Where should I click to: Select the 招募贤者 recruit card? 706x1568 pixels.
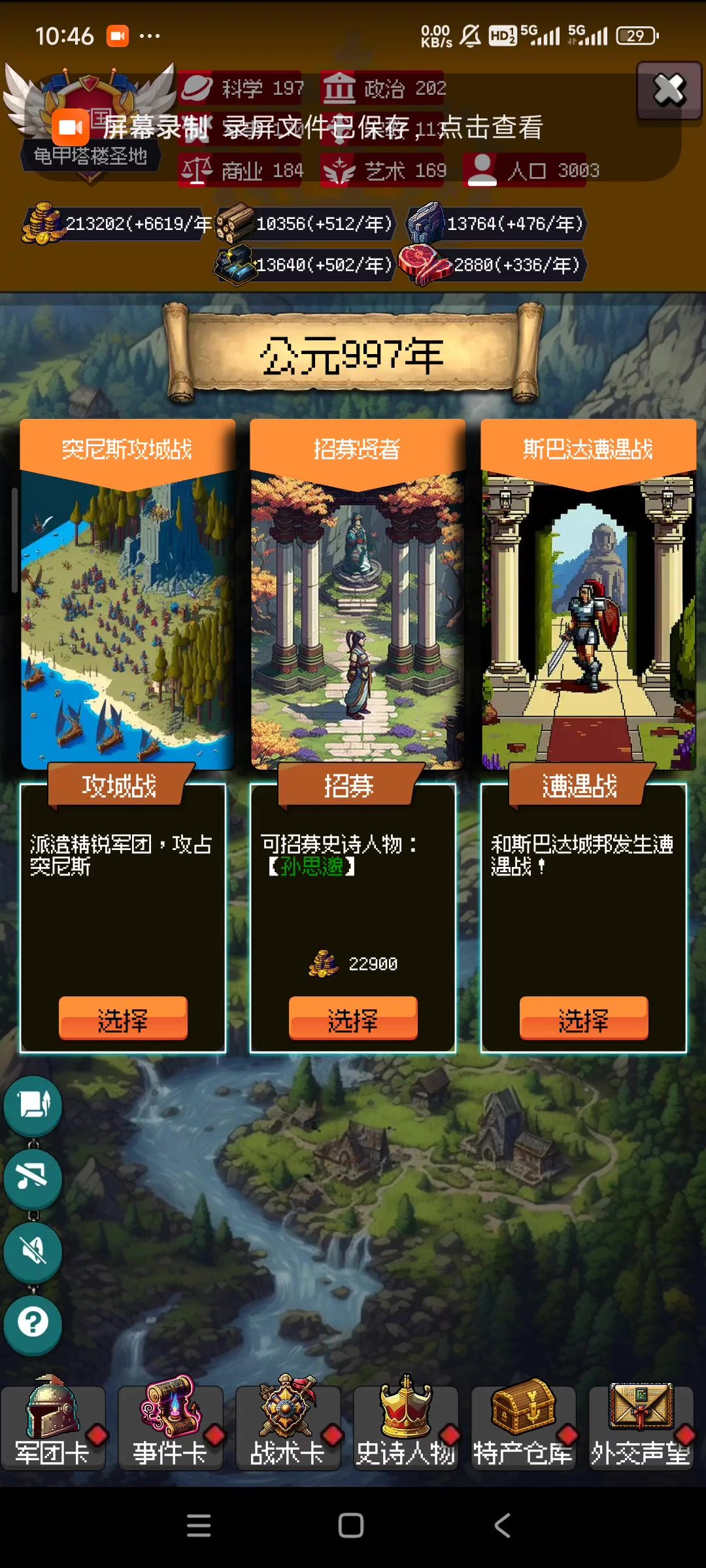click(353, 1018)
